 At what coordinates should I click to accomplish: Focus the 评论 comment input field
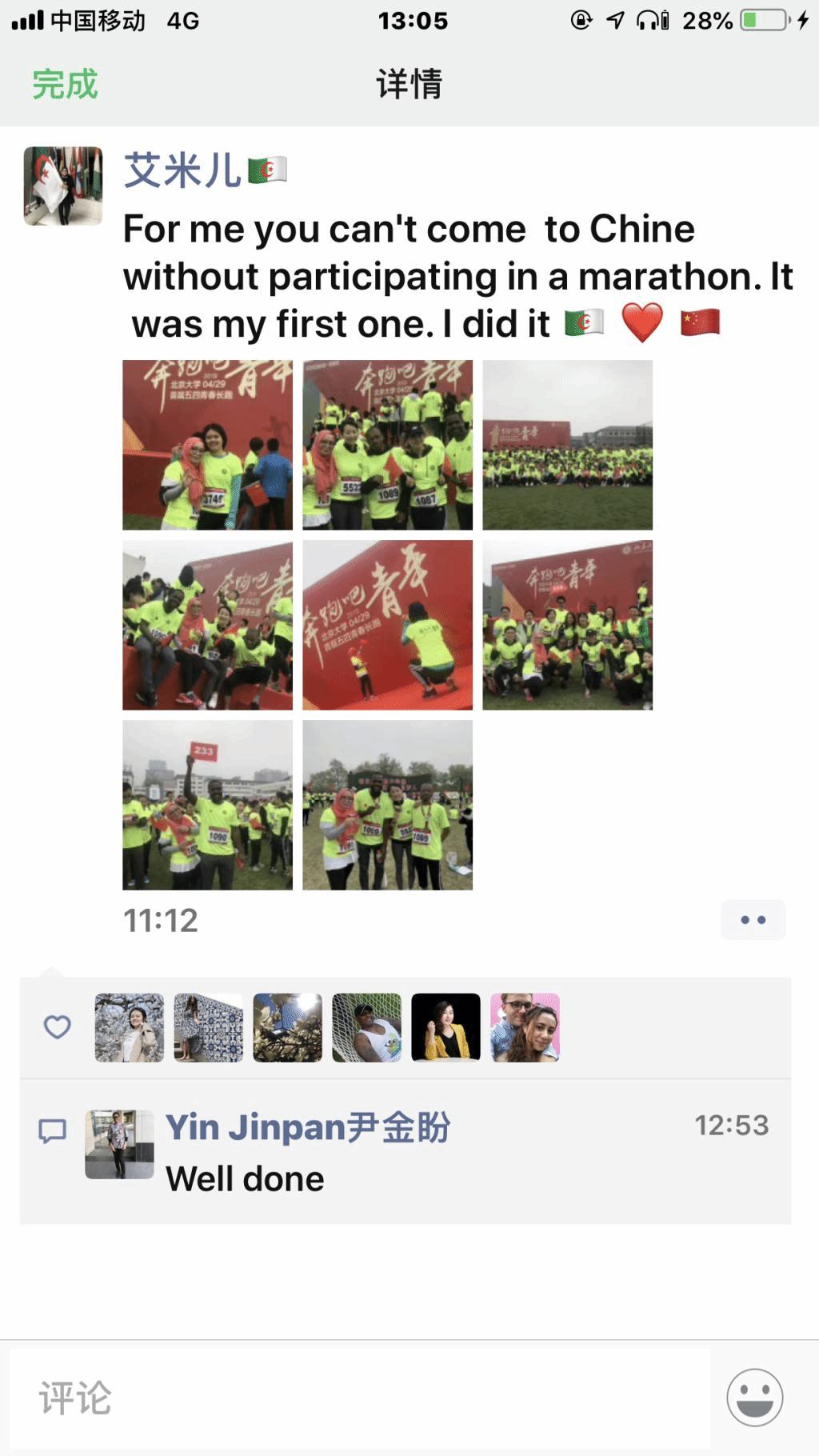point(360,1398)
